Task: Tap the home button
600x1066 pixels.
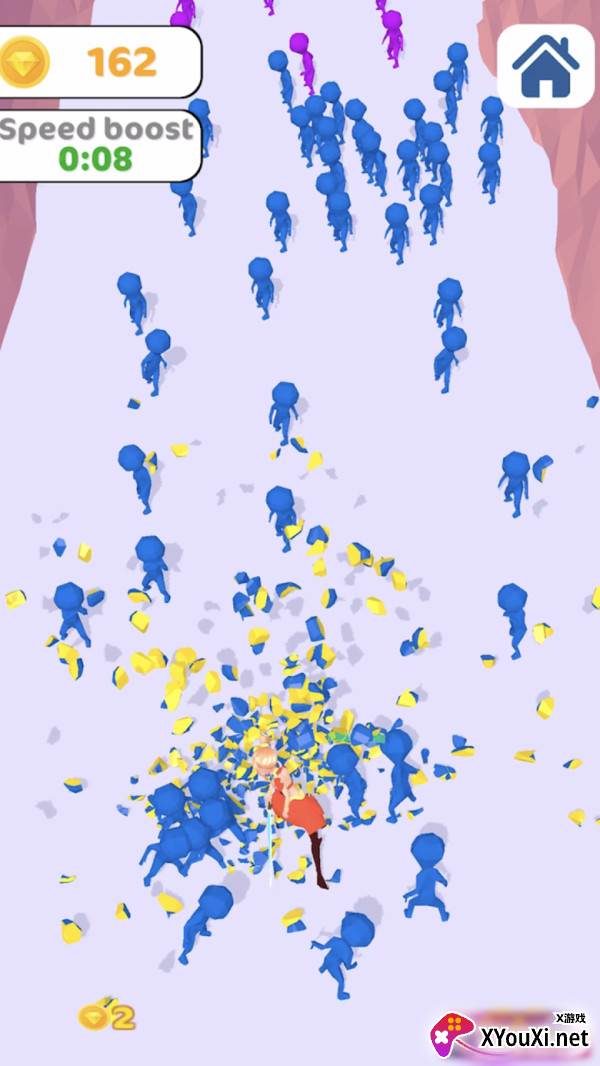Action: tap(546, 66)
